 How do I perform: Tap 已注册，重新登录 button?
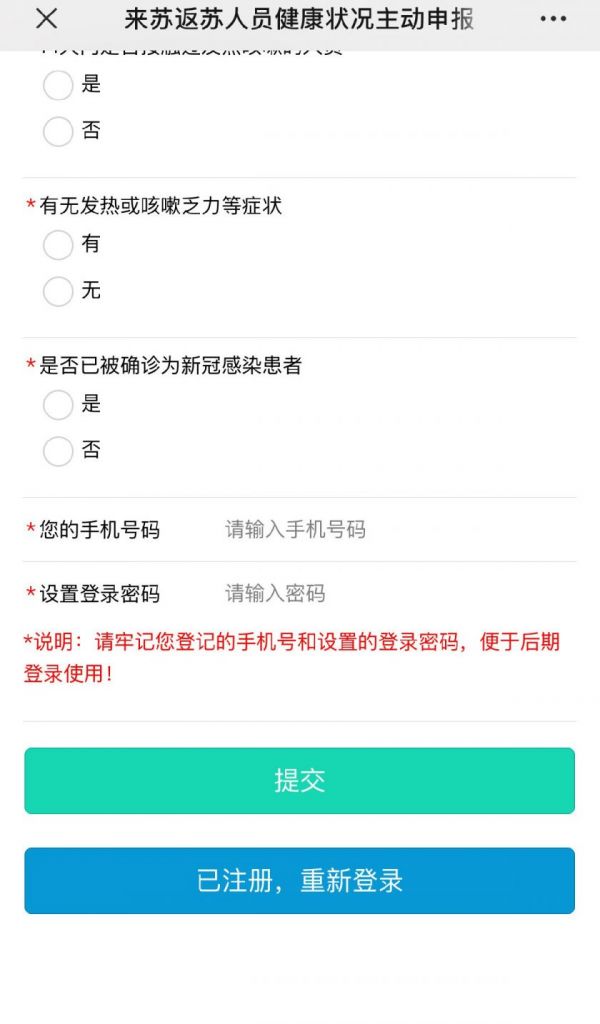point(300,881)
